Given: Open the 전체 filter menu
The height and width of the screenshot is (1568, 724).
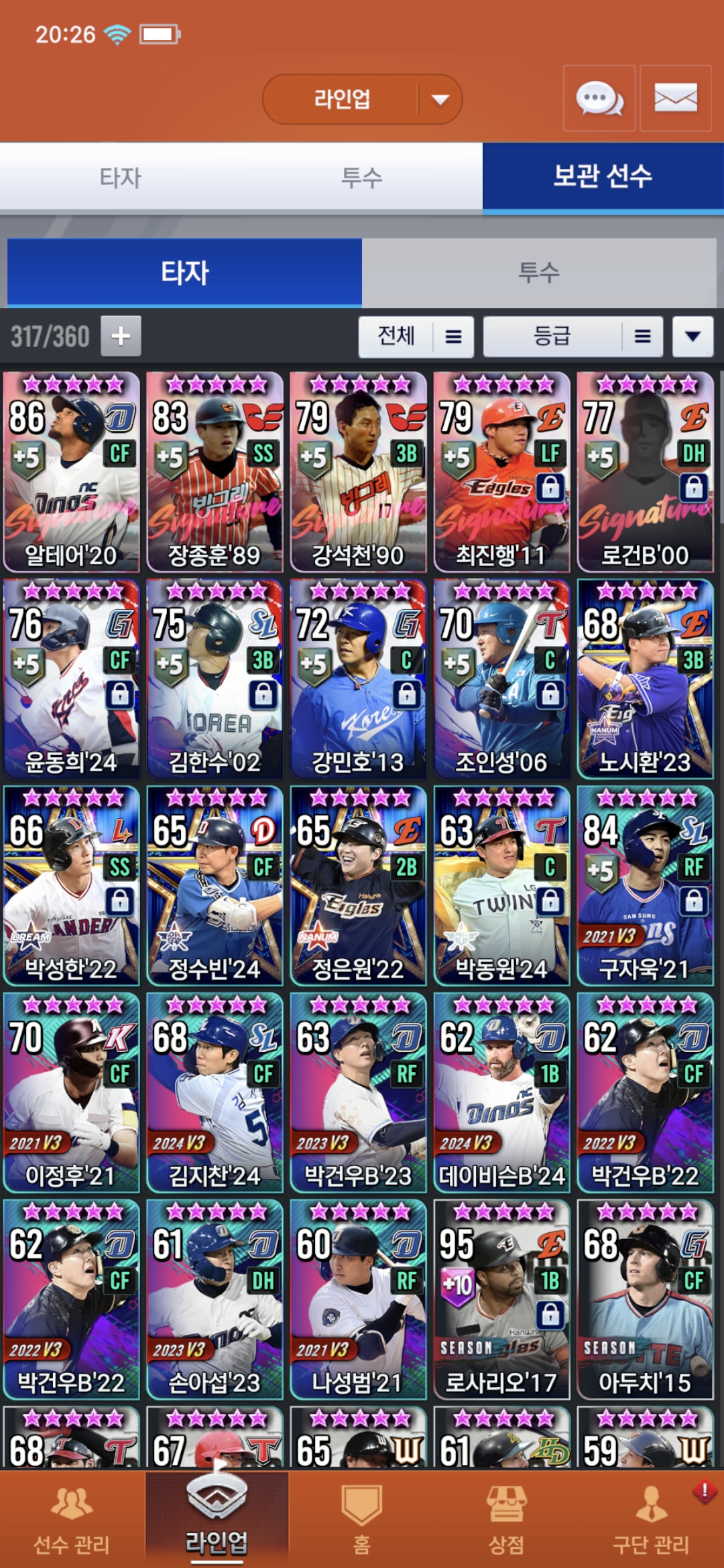Looking at the screenshot, I should [416, 336].
